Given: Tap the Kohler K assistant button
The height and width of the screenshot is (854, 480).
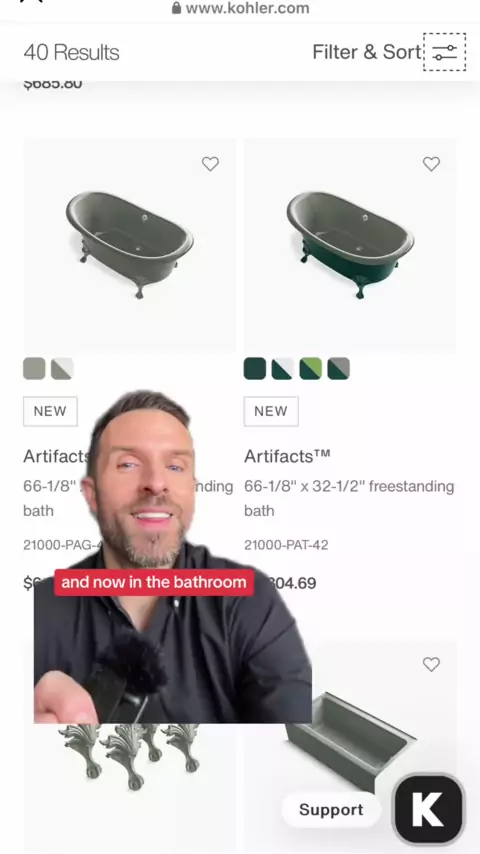Looking at the screenshot, I should 429,809.
